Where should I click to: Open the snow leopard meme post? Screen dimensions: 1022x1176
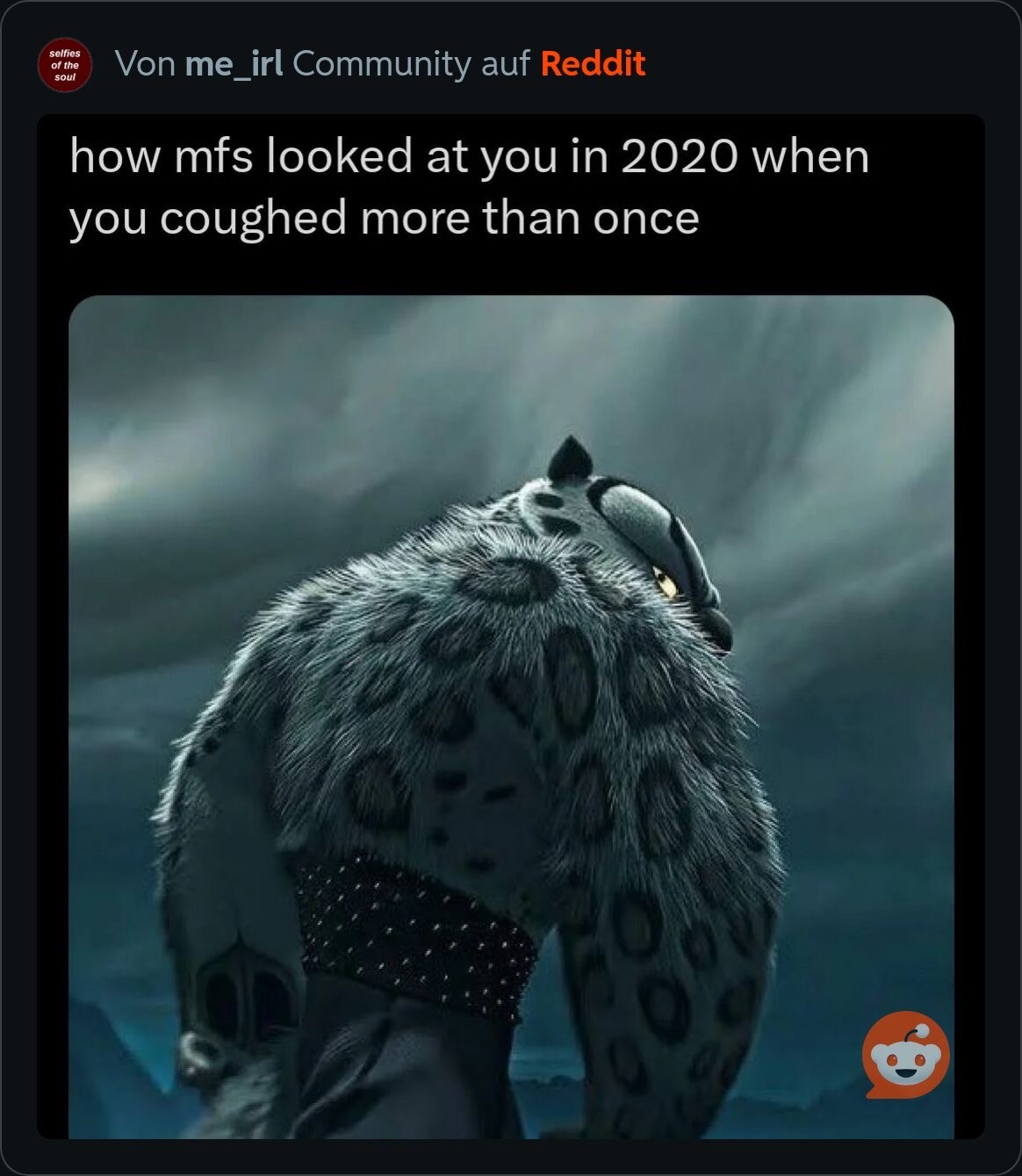point(511,716)
